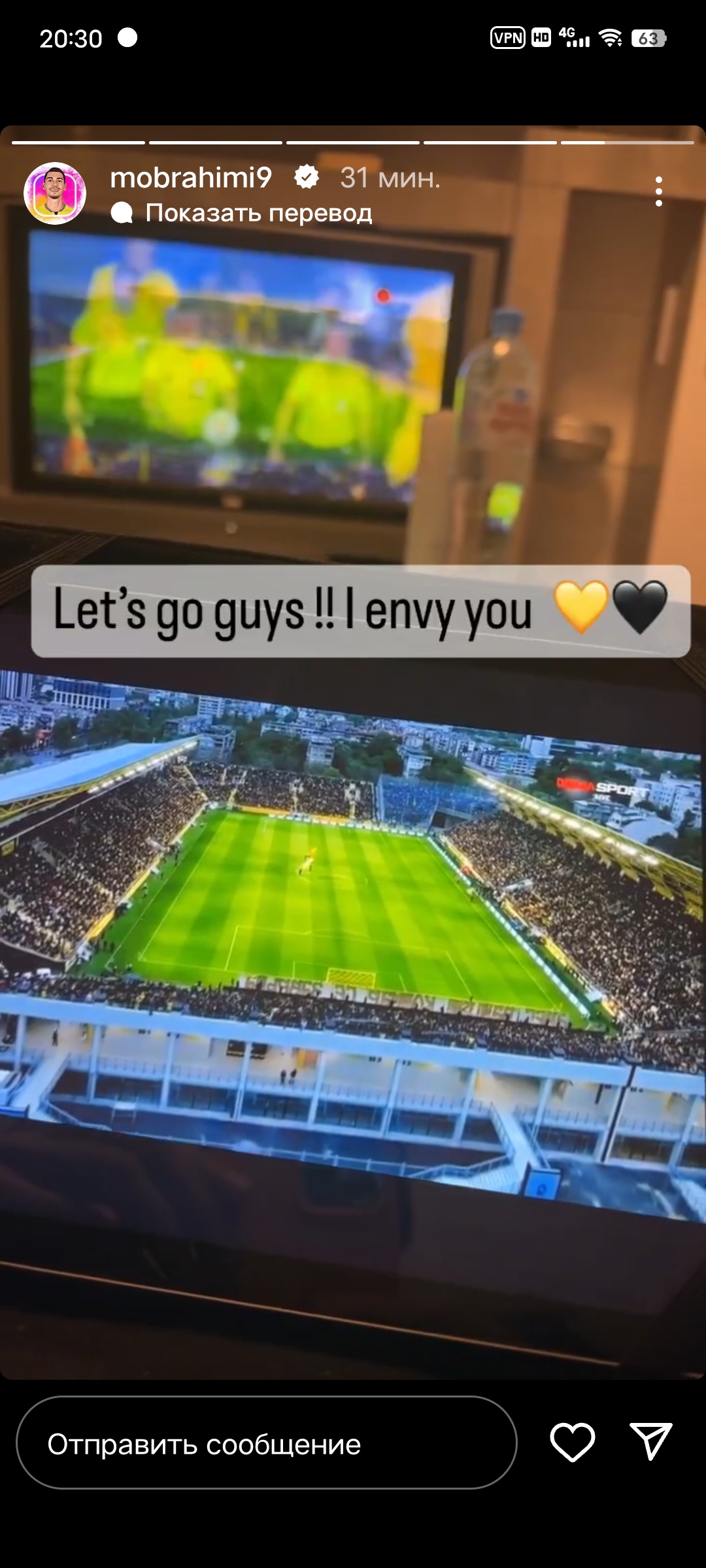
Task: Like this story with the heart icon
Action: (573, 1442)
